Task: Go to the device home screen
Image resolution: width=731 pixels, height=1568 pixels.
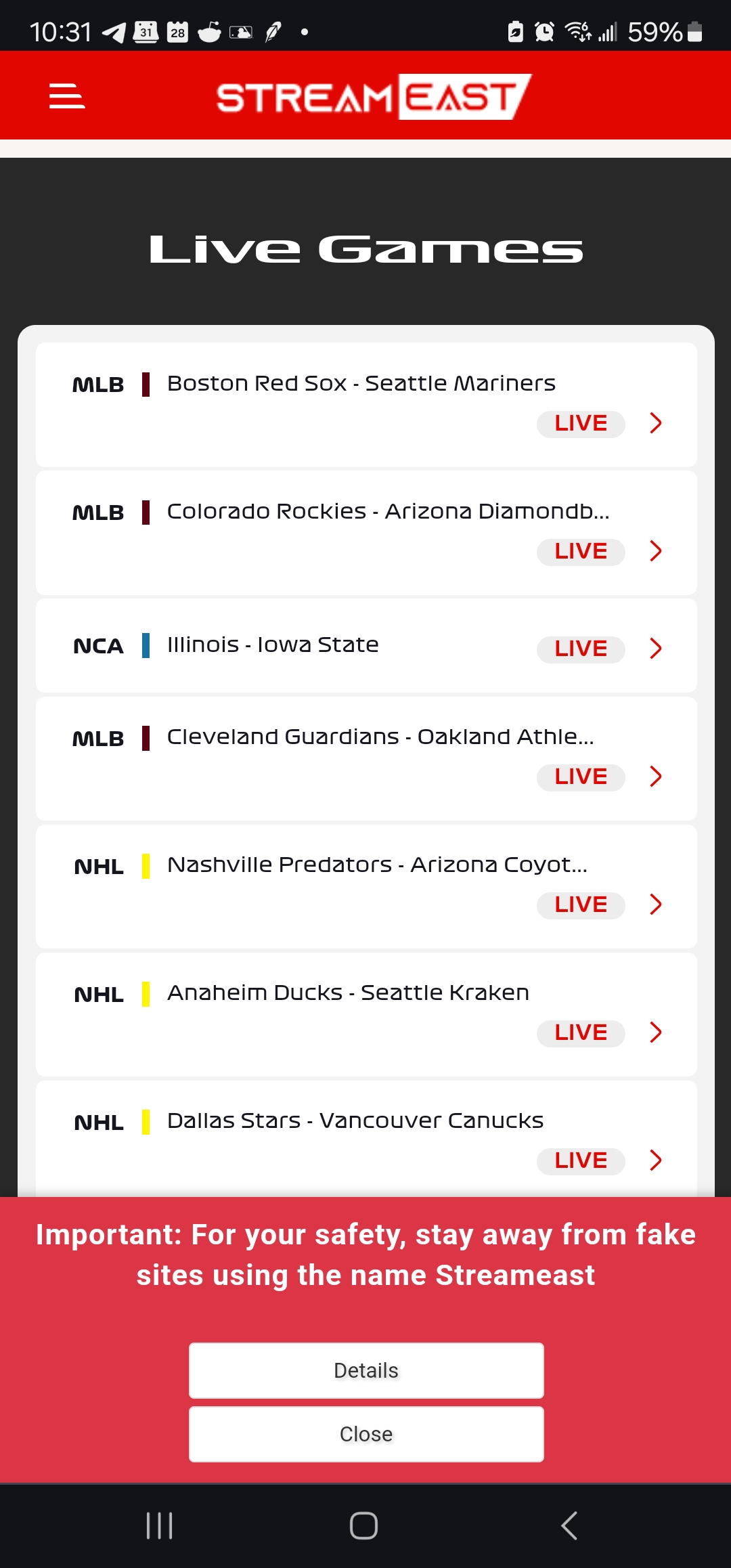Action: point(363,1525)
